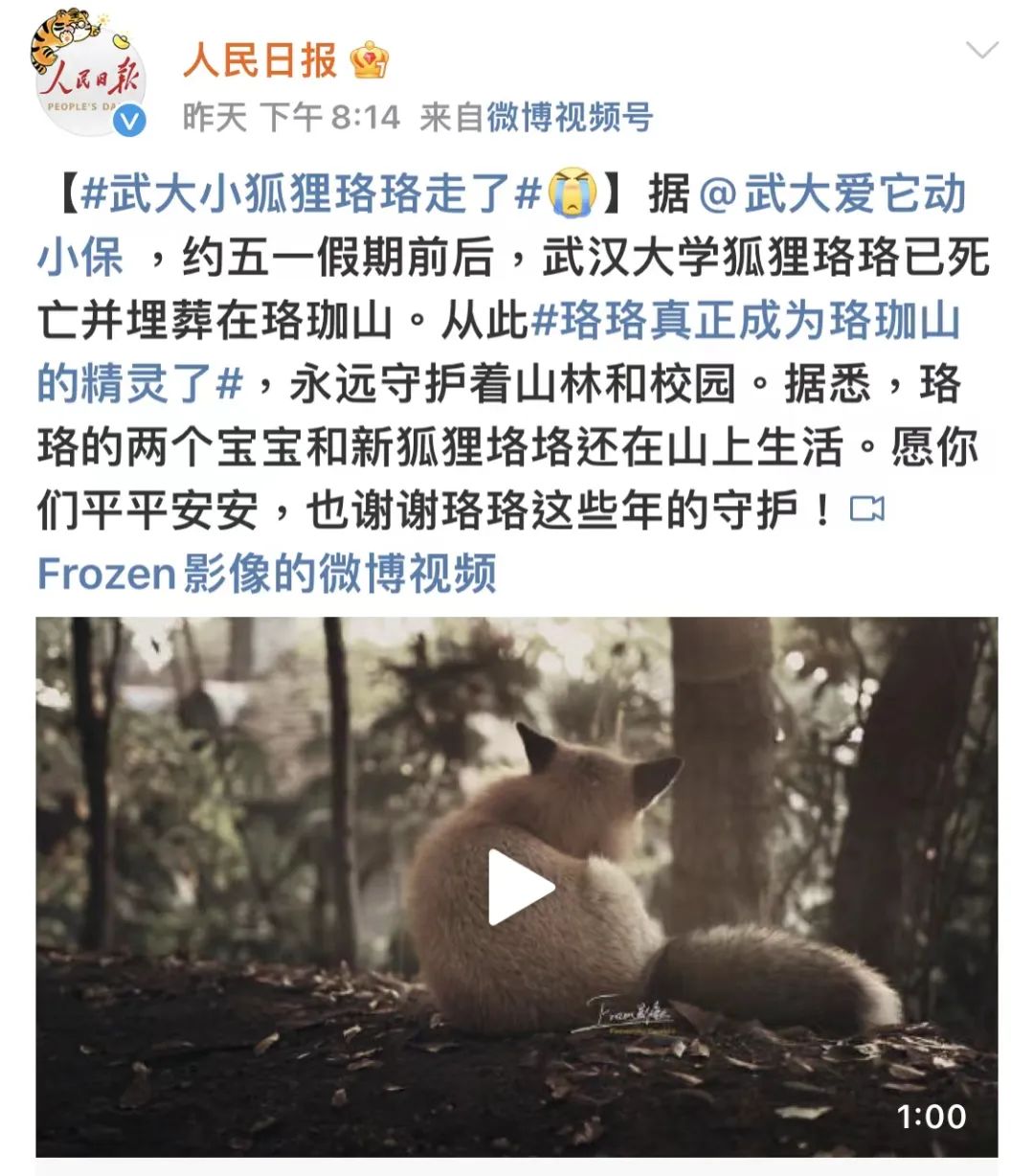Open the 人民日报 account name

point(259,60)
